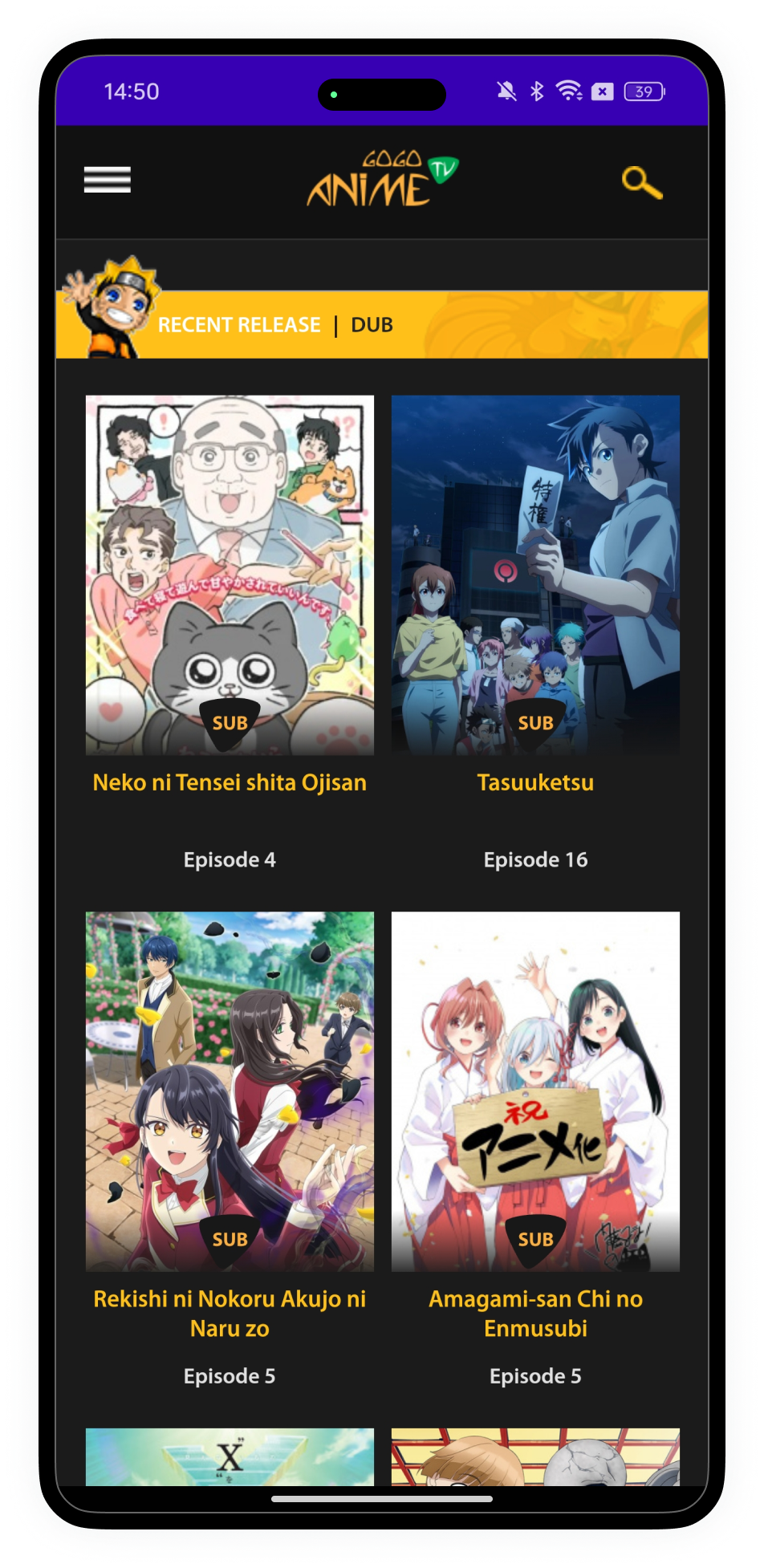Open Tasuuketsu Episode 16

pos(534,859)
